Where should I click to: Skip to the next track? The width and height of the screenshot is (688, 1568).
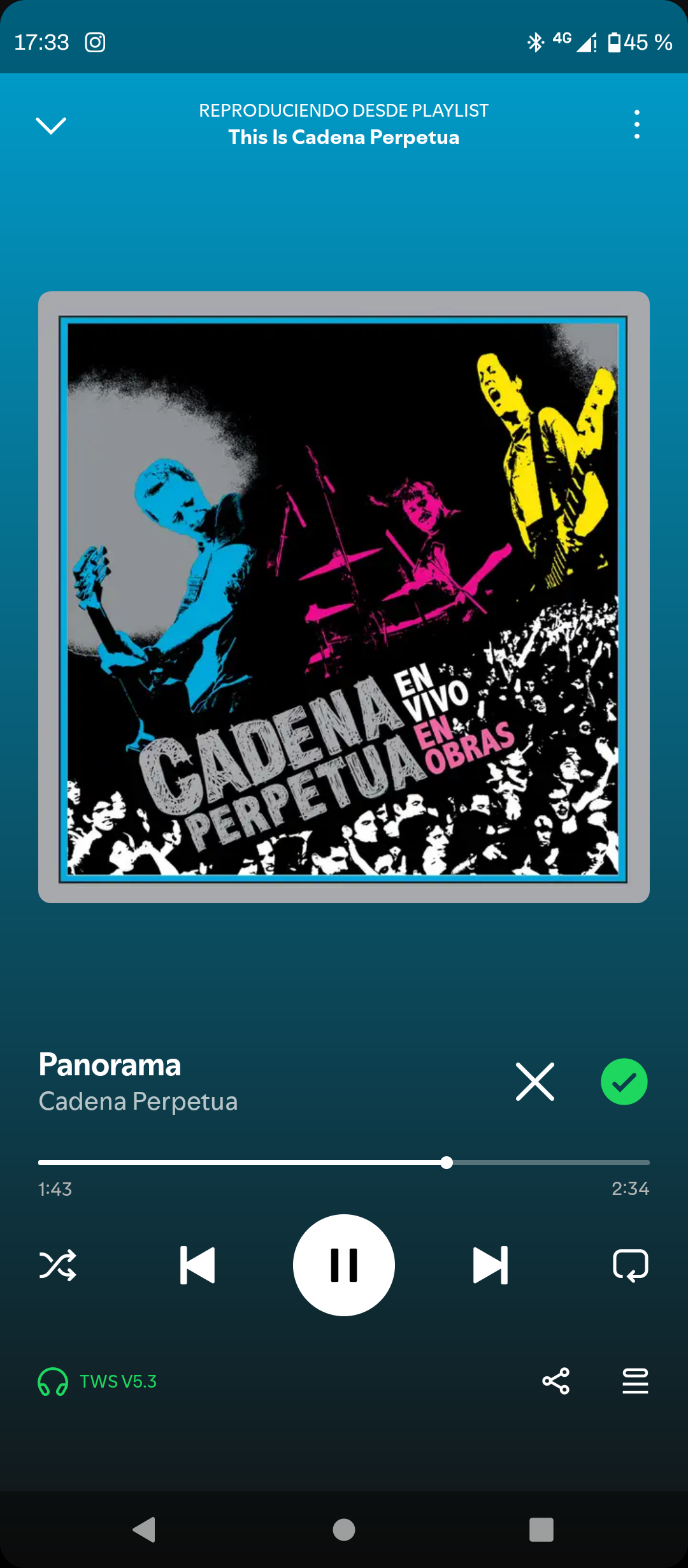(x=491, y=1265)
